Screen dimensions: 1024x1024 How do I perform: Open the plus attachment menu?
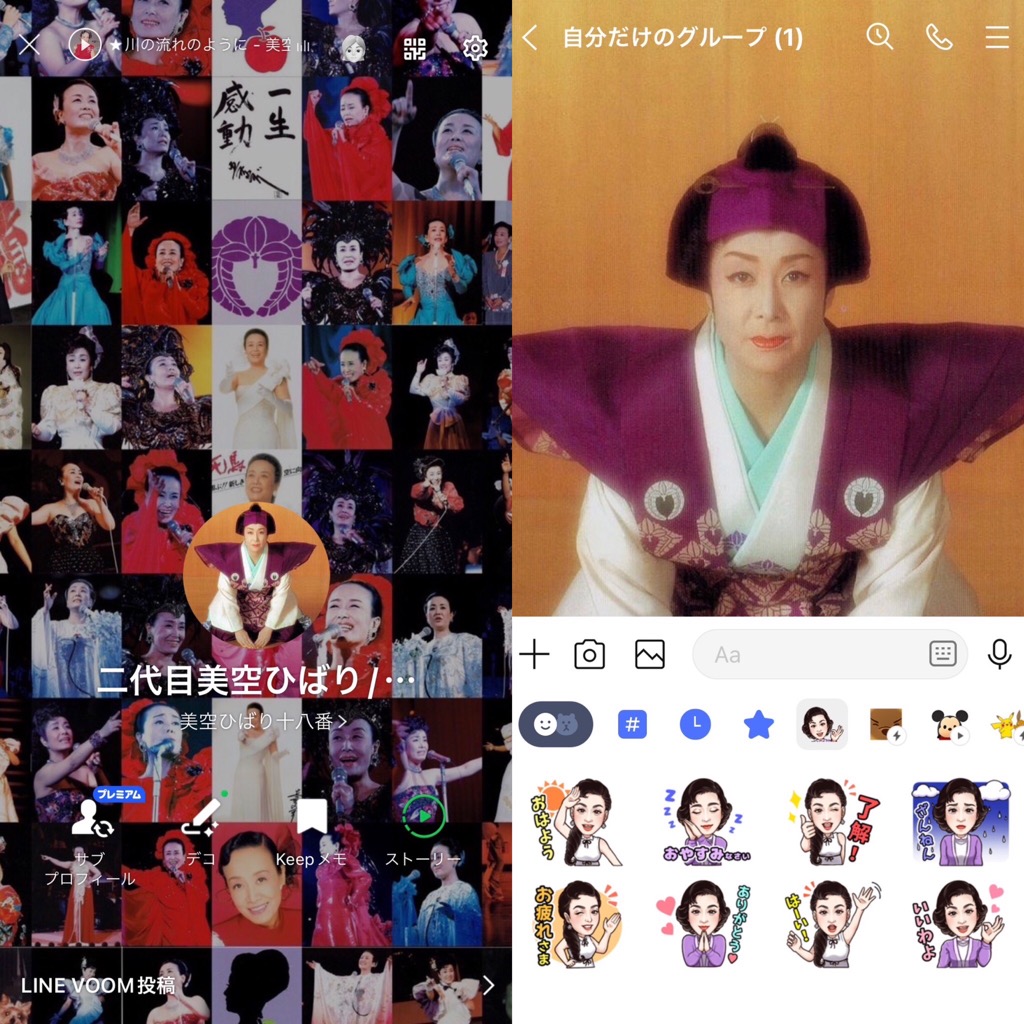535,655
